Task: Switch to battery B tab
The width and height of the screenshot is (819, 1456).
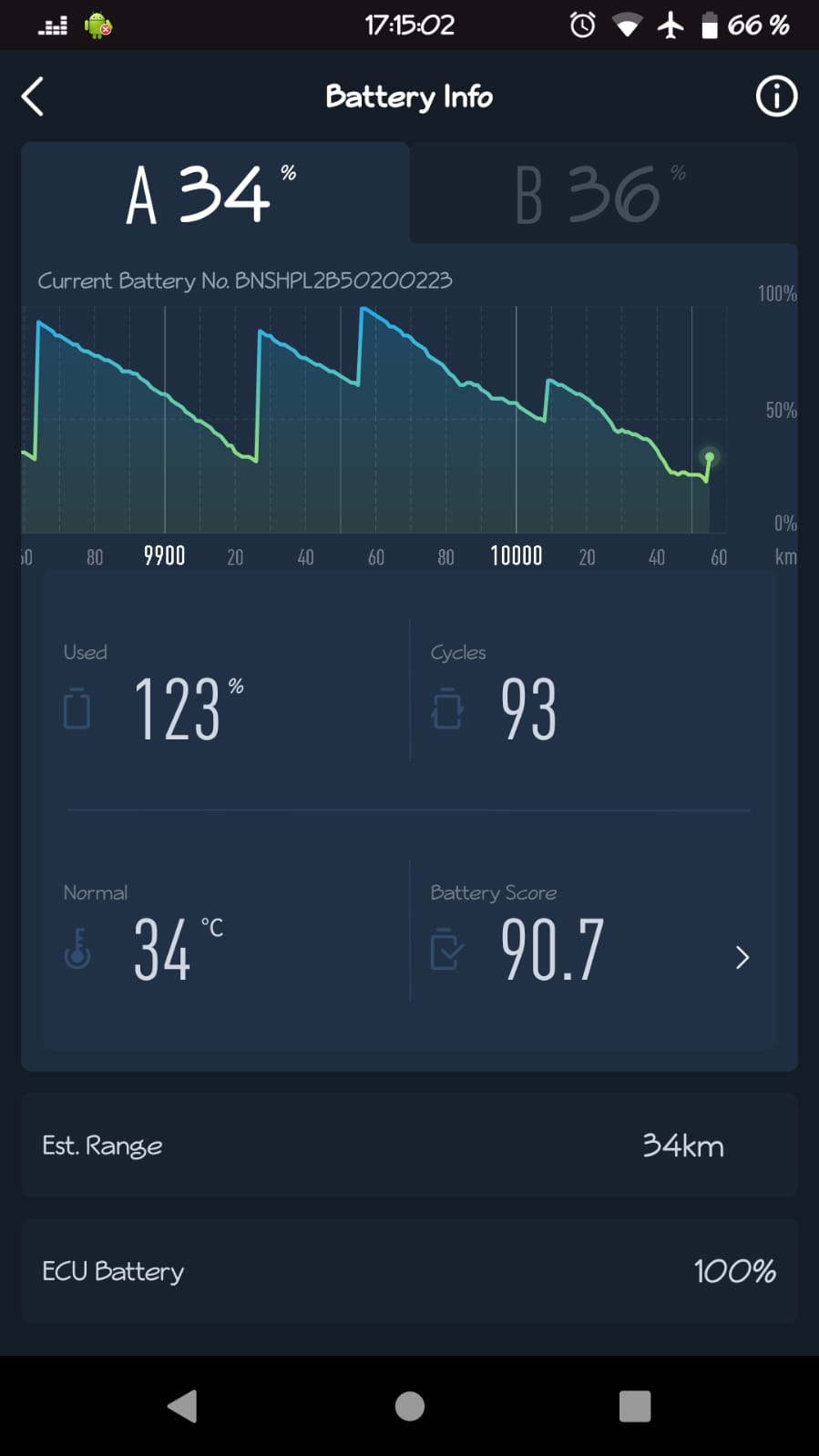Action: pos(603,193)
